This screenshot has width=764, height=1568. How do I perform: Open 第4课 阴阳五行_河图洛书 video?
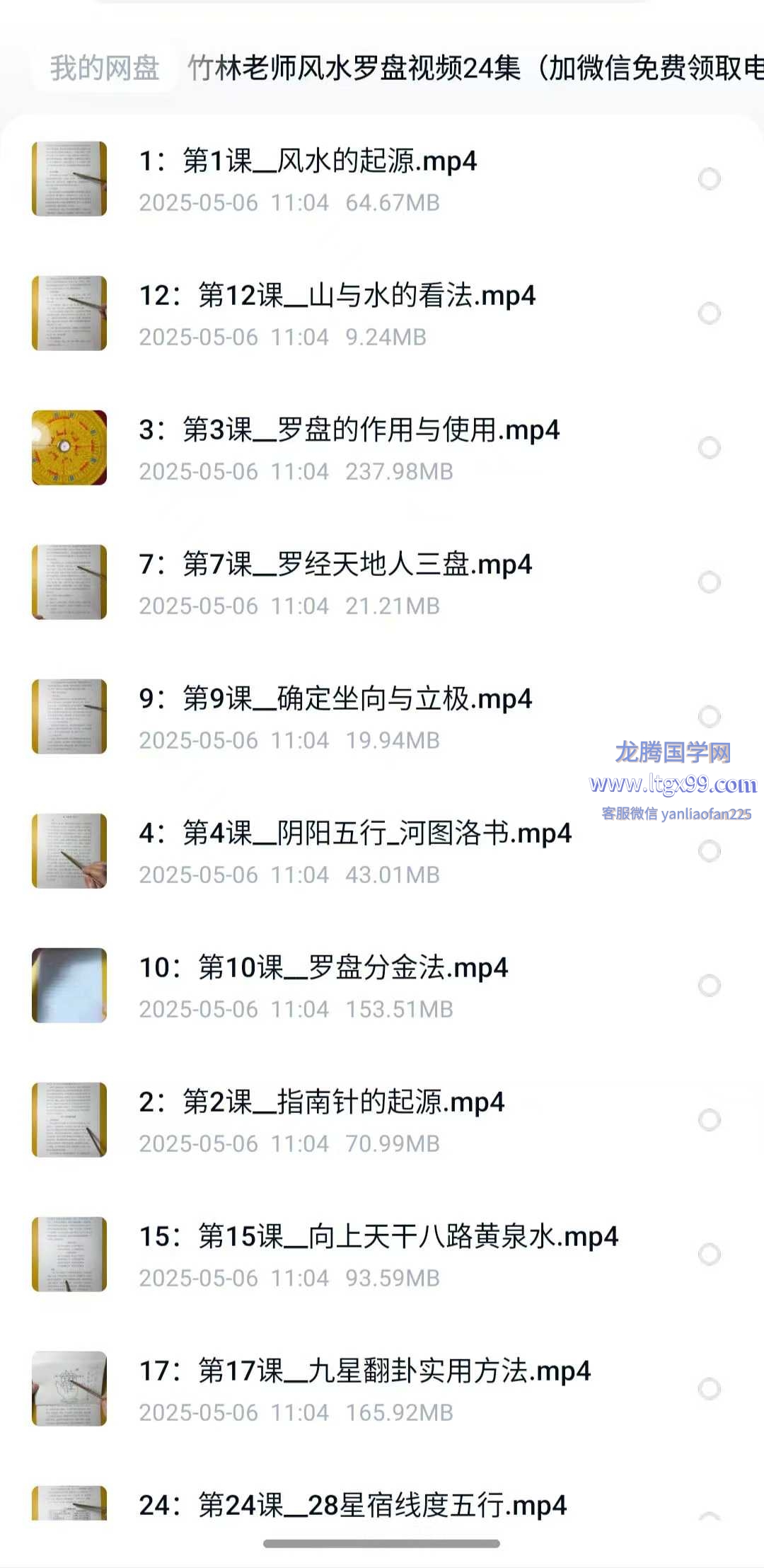(355, 834)
